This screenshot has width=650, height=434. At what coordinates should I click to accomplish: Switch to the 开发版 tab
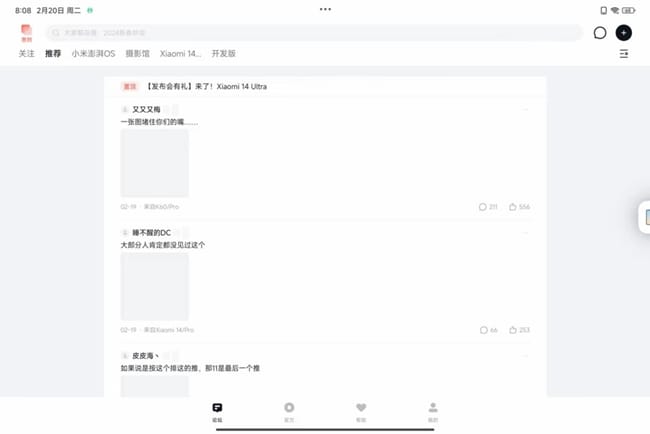coord(224,53)
